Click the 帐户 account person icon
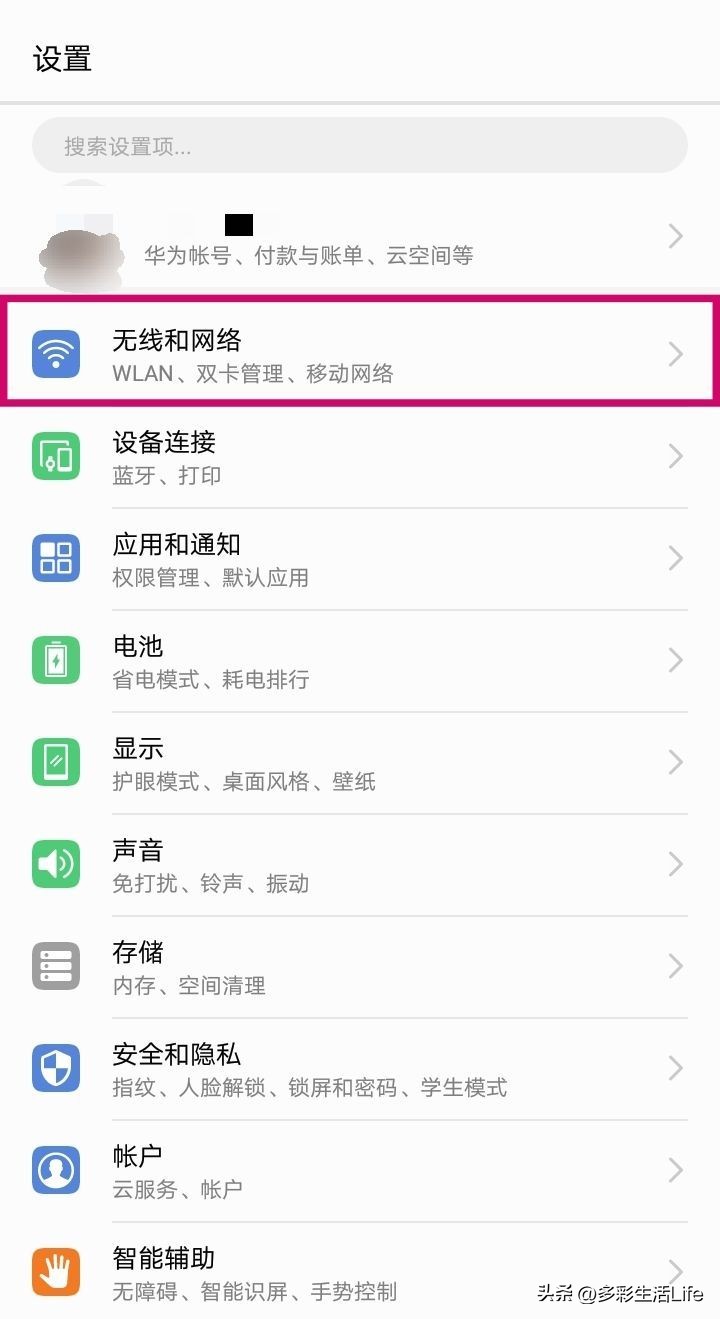The image size is (720, 1319). [x=56, y=1169]
